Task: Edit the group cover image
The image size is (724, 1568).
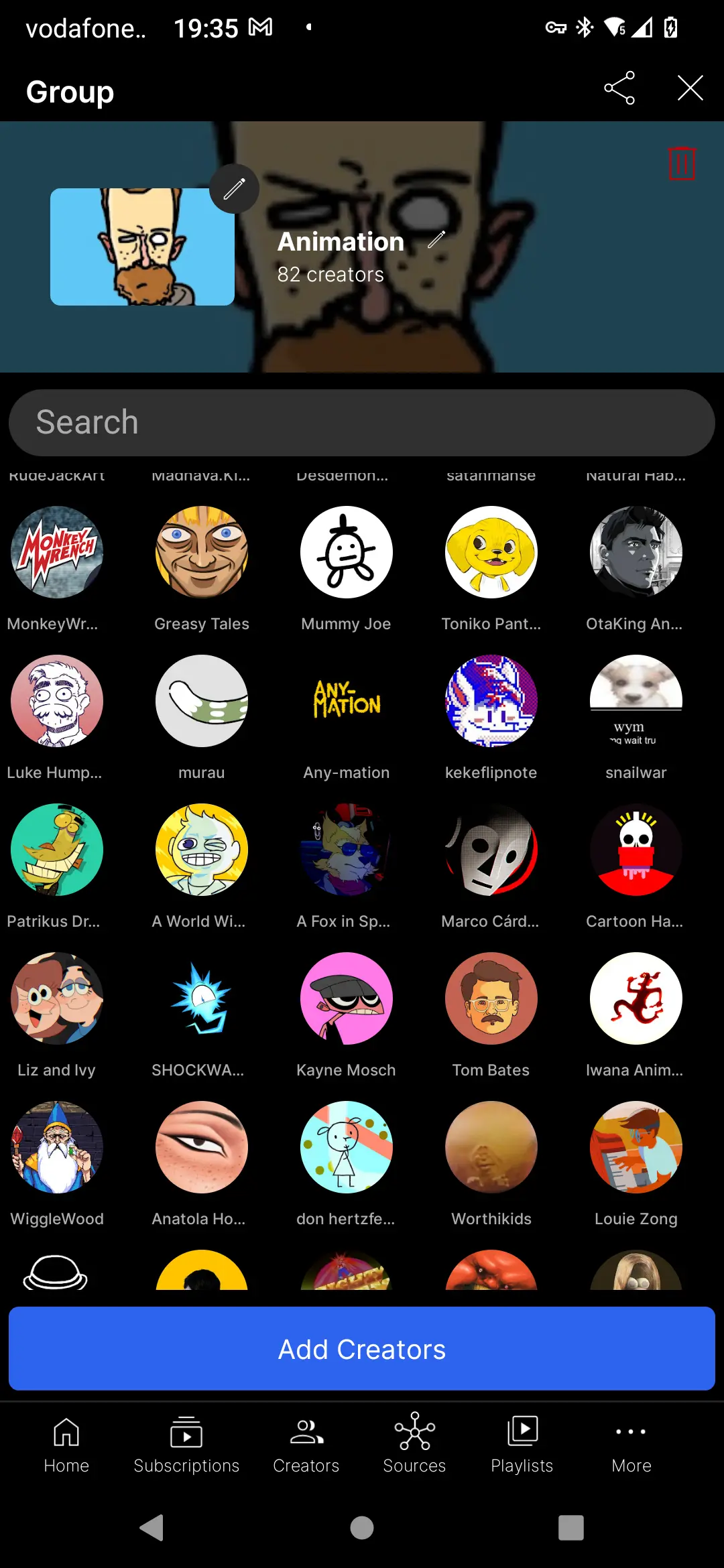Action: coord(234,189)
